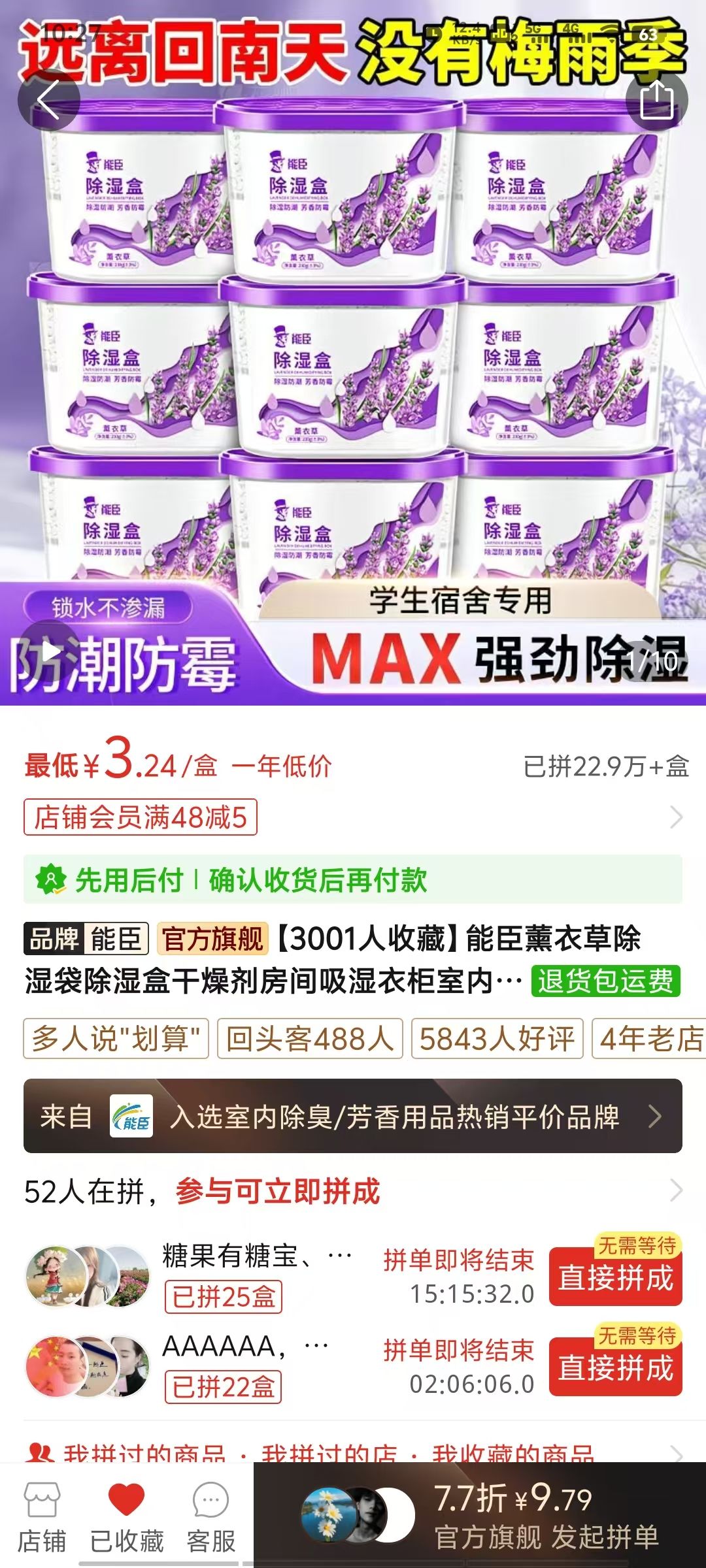706x1568 pixels.
Task: Join AAAAAA's group via 直接拼成
Action: click(615, 1367)
